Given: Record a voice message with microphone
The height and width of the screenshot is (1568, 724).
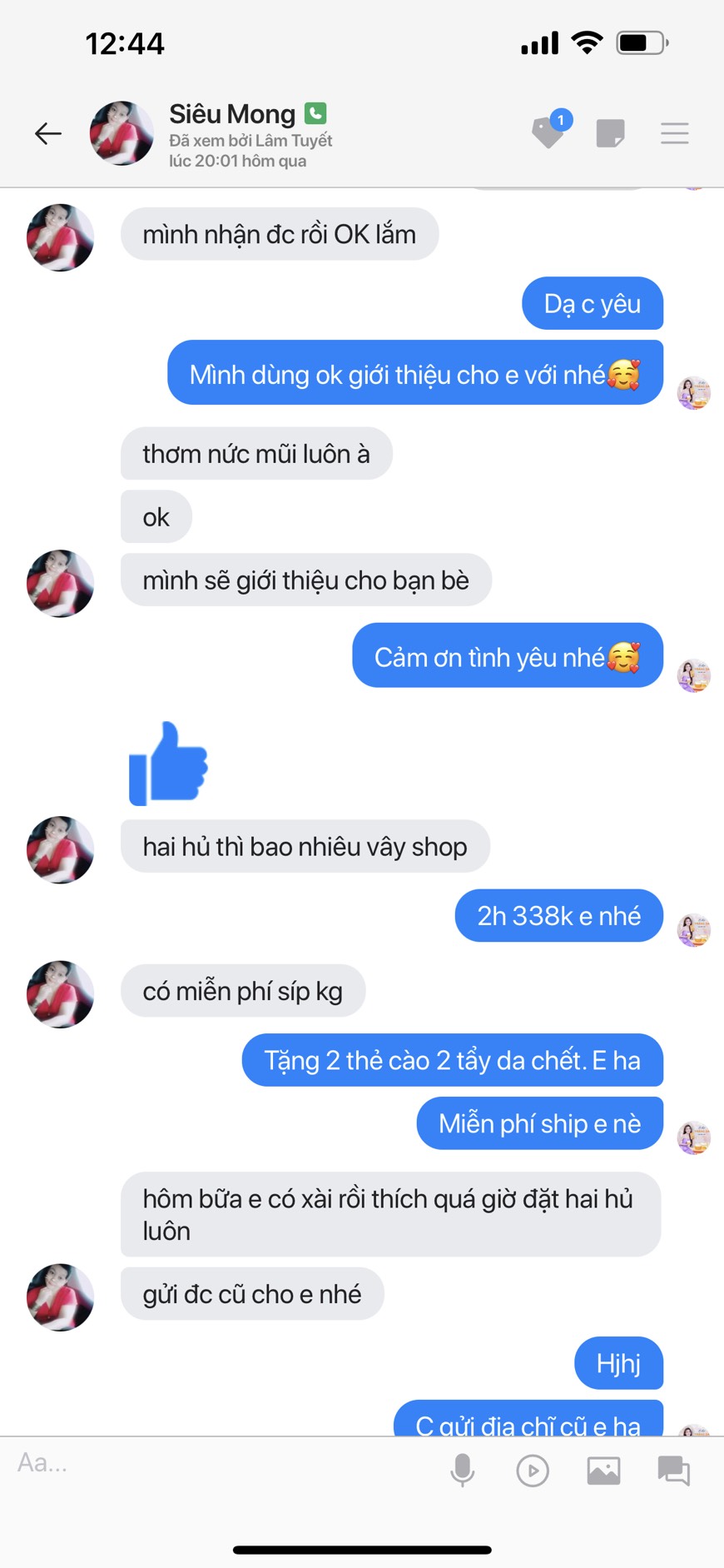Looking at the screenshot, I should pyautogui.click(x=463, y=1471).
